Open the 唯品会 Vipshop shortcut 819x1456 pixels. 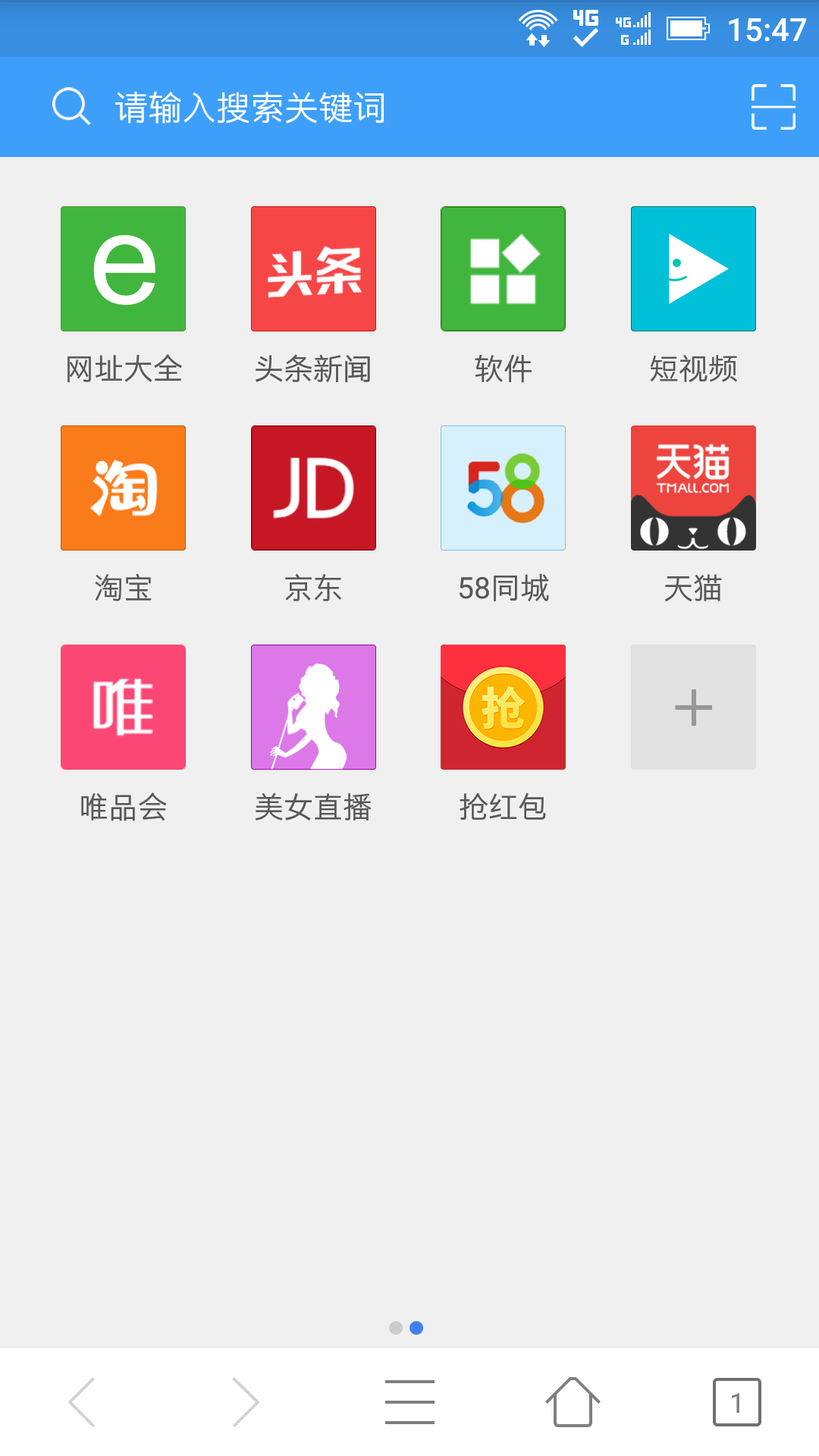[x=123, y=706]
